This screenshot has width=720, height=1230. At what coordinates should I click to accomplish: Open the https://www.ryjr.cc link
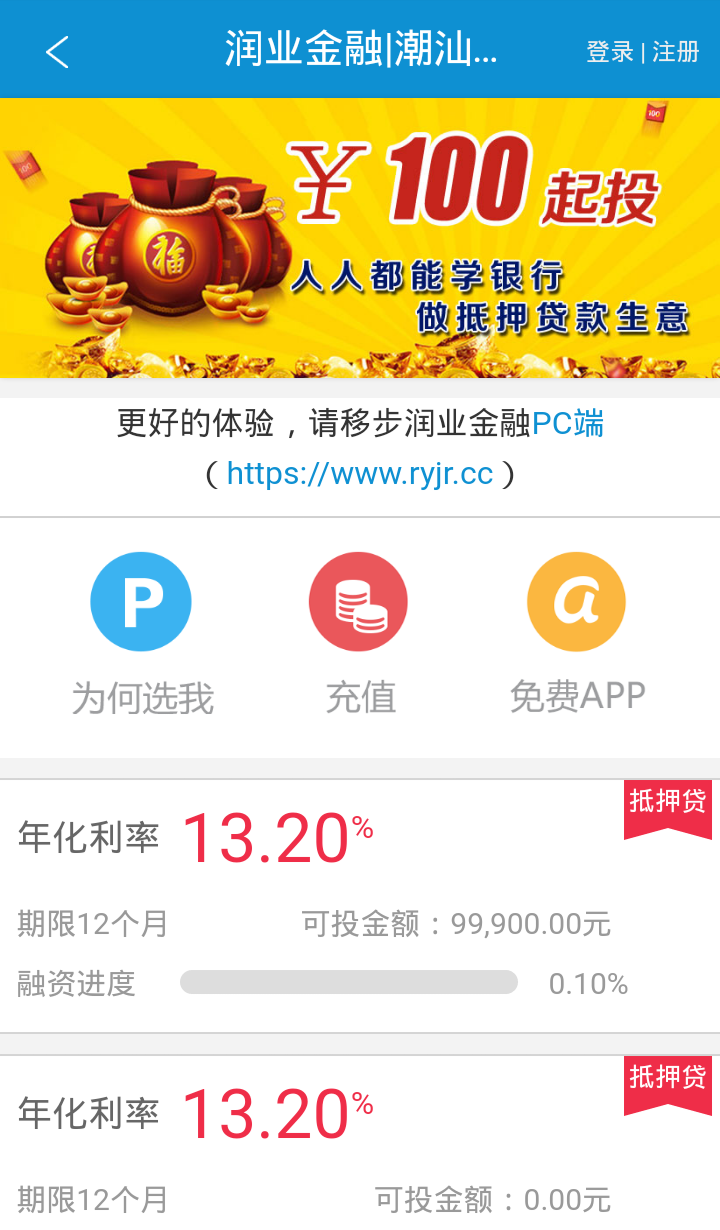tap(360, 473)
